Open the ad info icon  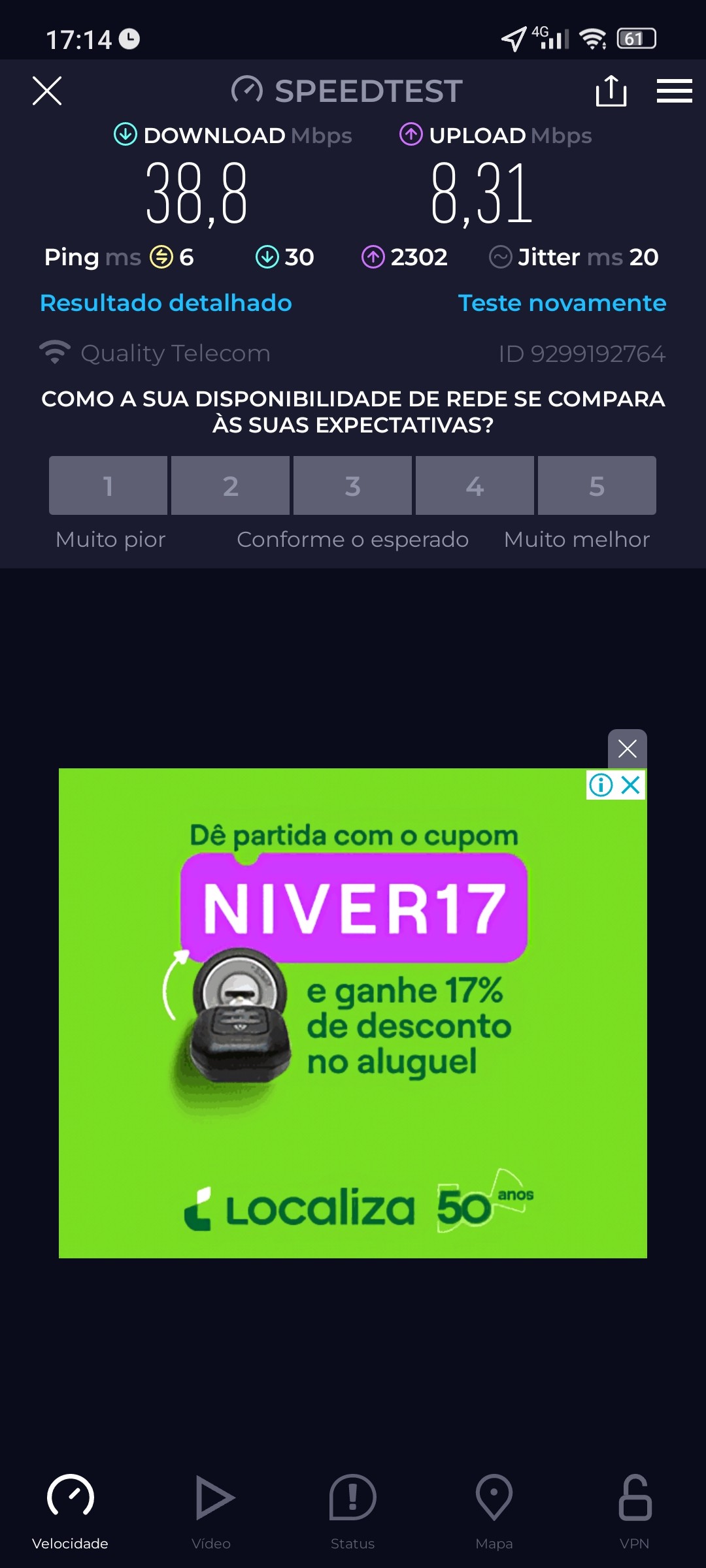[x=601, y=785]
